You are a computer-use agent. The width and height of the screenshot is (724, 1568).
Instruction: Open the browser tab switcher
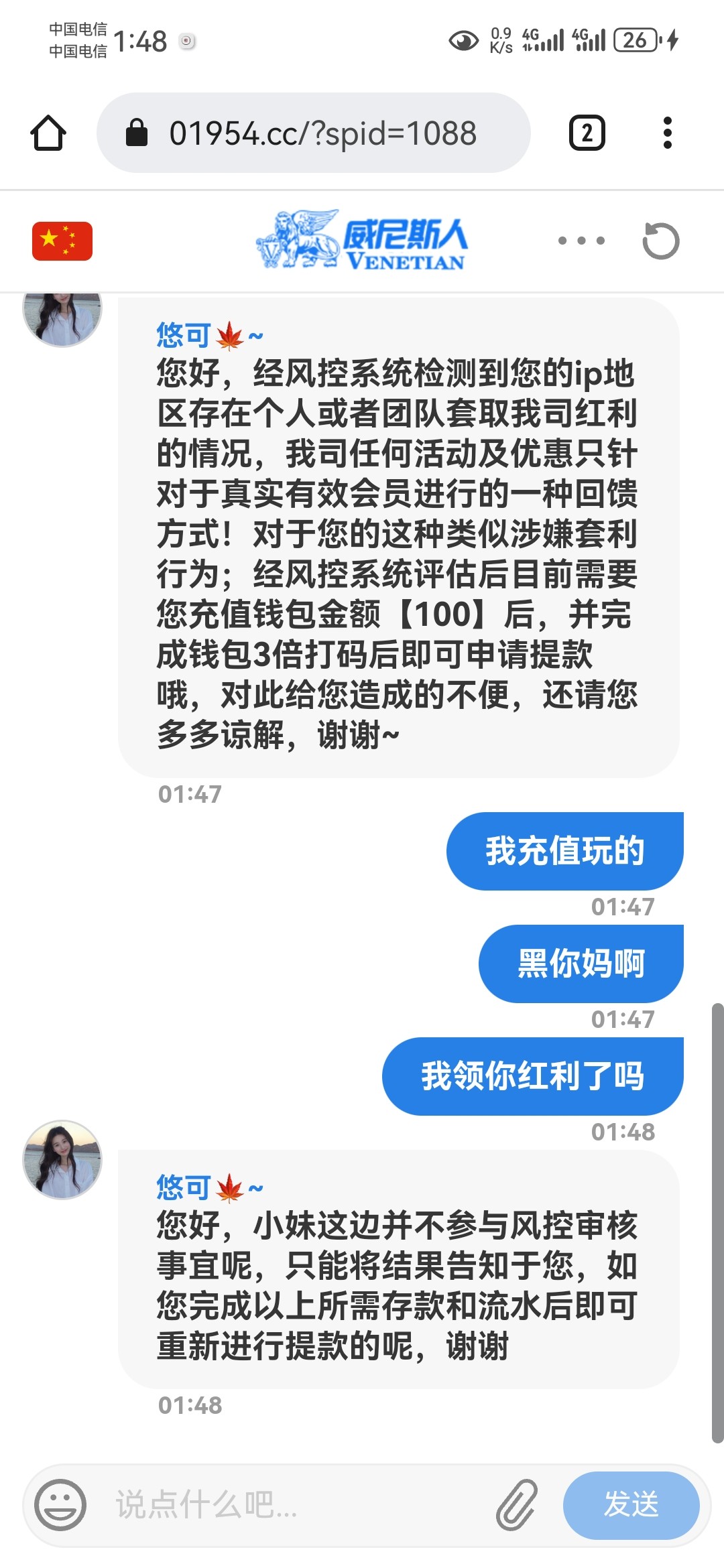587,133
